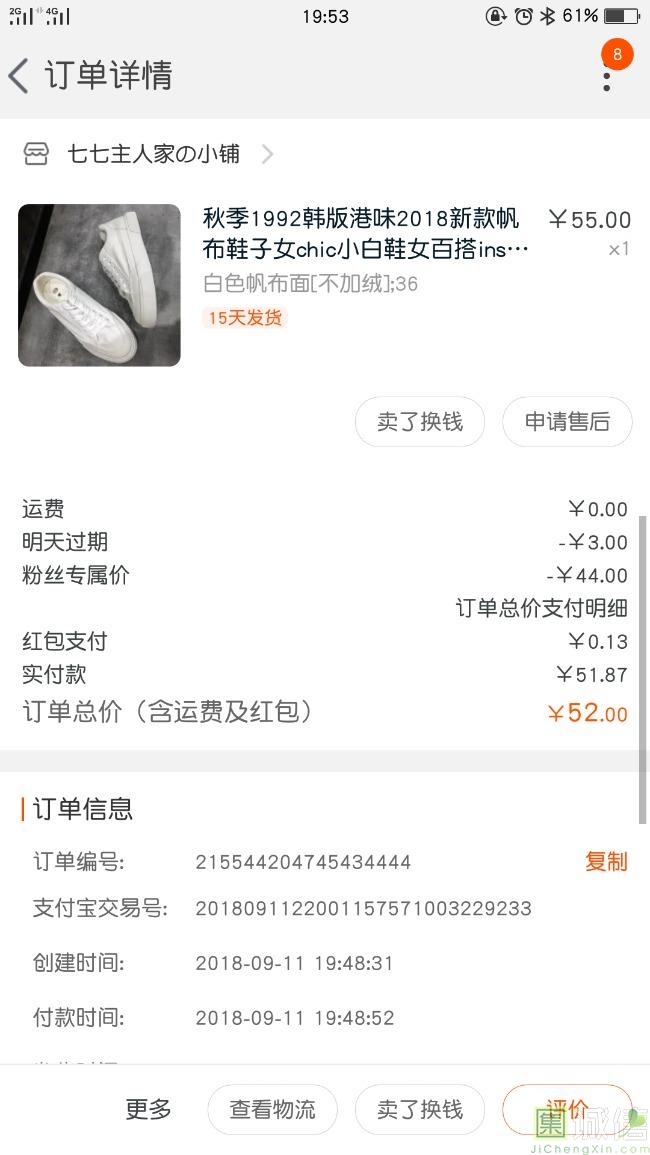Go back from order details
This screenshot has width=650, height=1155.
20,76
